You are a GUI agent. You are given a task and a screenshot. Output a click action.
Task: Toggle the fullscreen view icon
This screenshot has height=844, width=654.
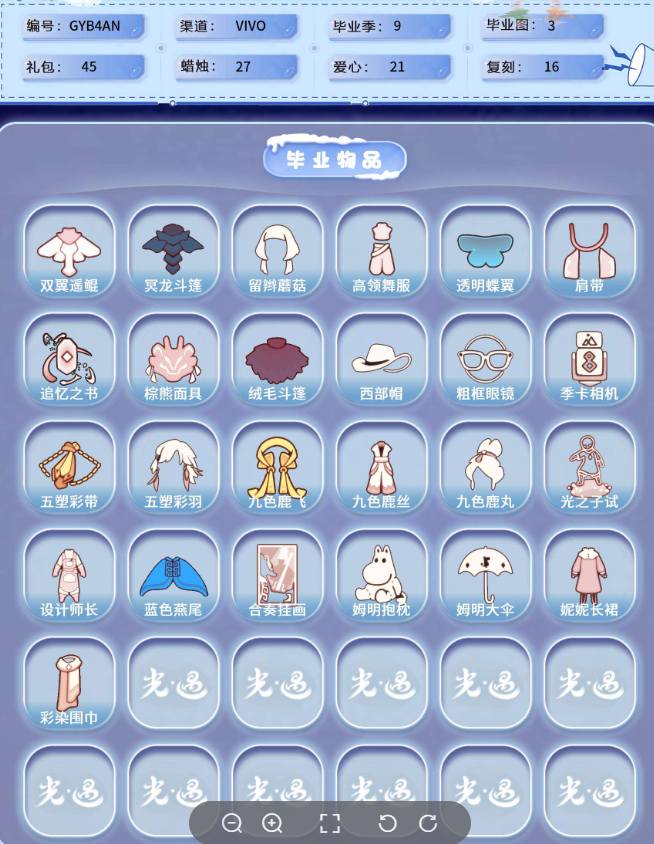point(330,823)
